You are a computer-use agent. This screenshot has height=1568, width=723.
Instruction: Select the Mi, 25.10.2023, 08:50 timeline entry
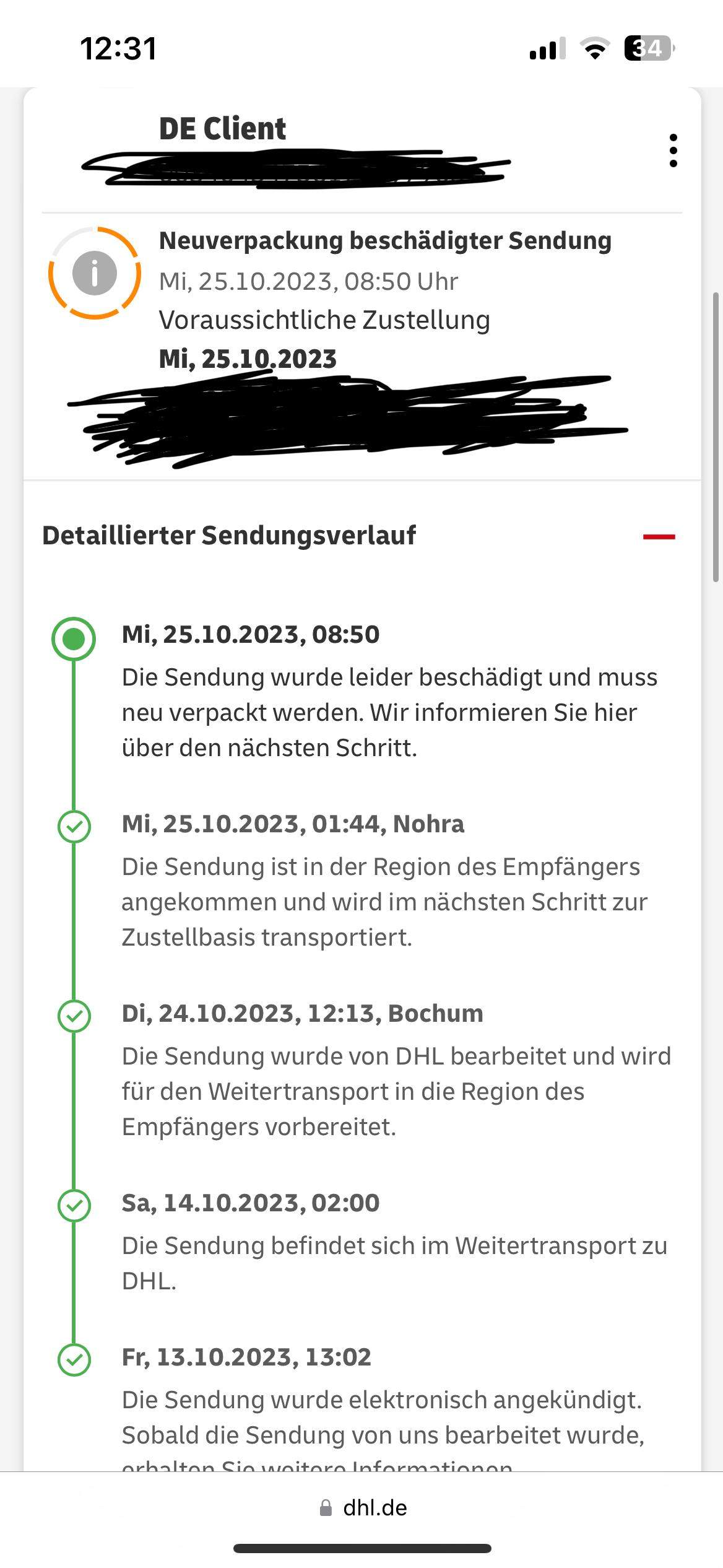coord(250,635)
